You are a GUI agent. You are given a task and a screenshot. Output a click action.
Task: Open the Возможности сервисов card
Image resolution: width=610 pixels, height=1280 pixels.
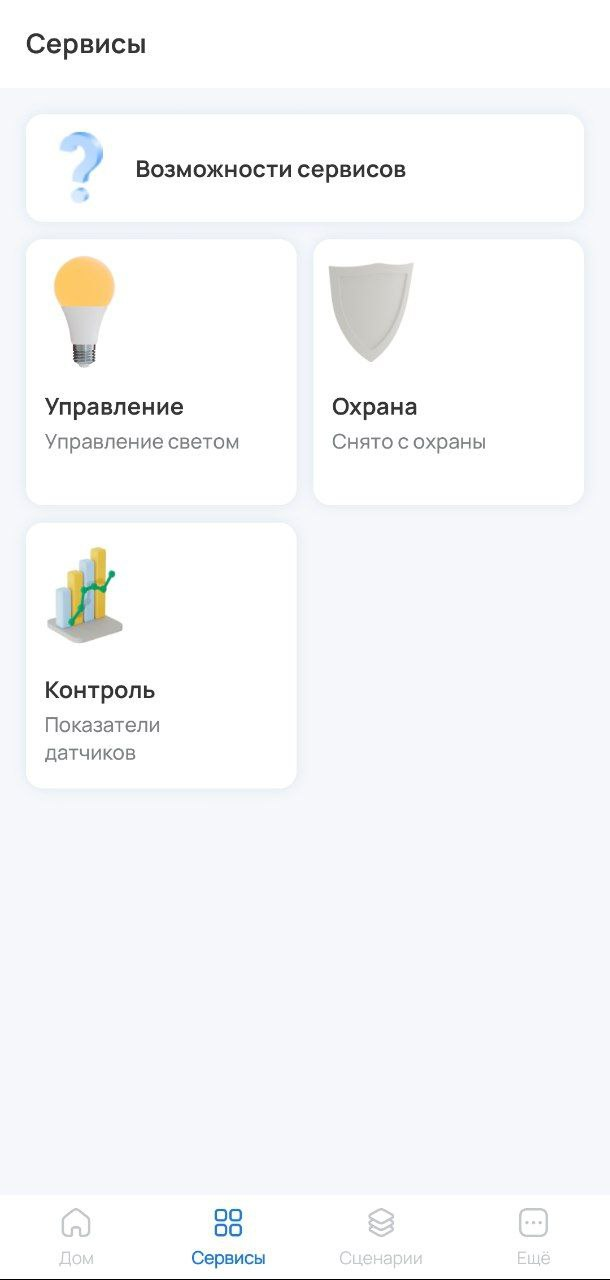[304, 168]
